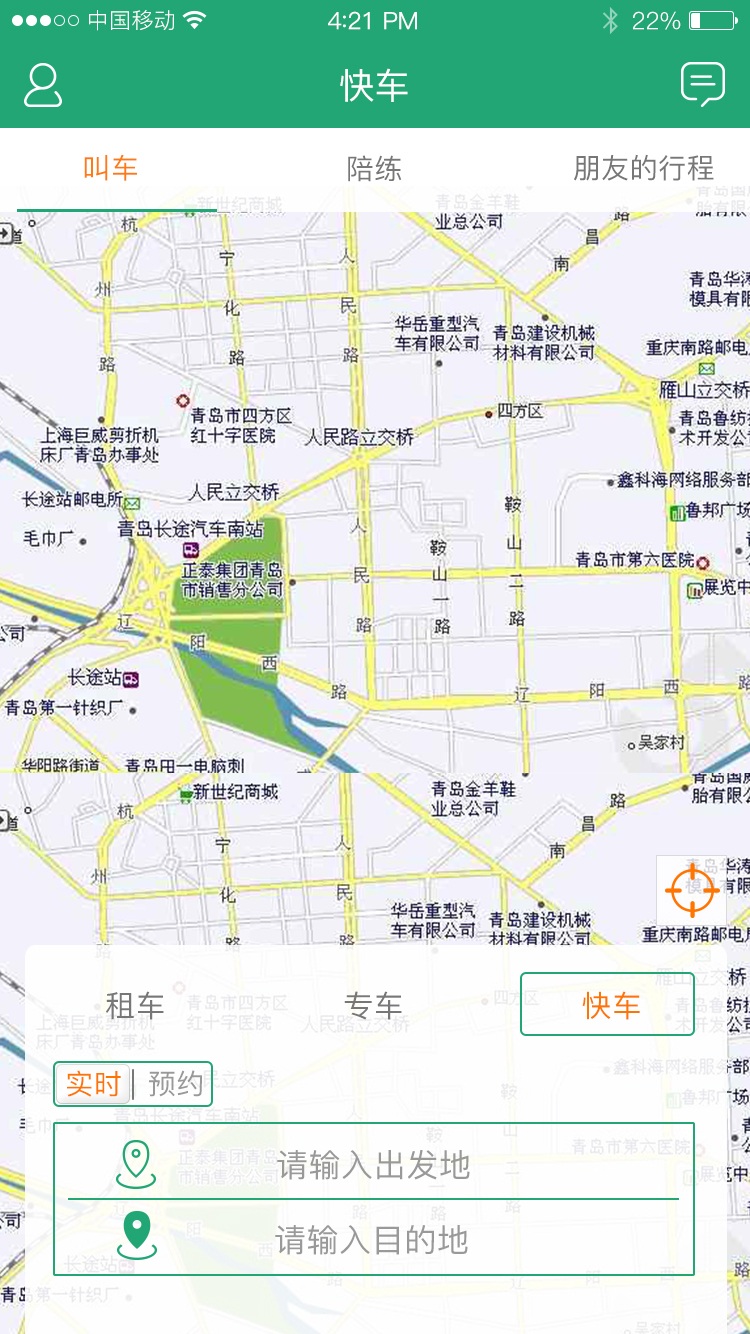Screen dimensions: 750x1334
Task: Select the 租车 service option
Action: [x=135, y=1005]
